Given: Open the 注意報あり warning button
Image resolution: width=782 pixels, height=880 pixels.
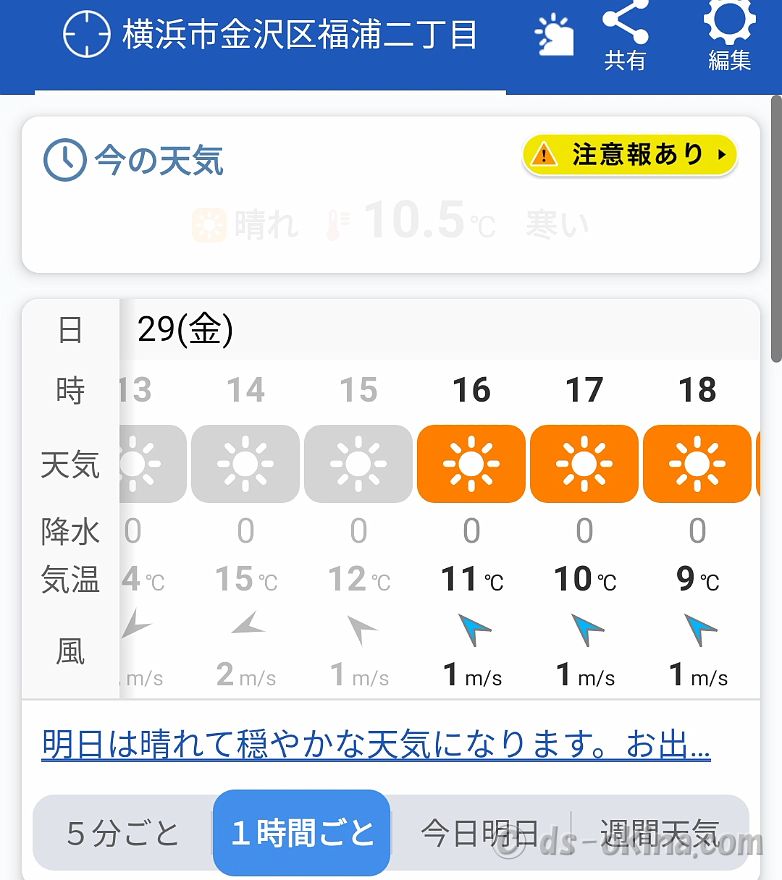Looking at the screenshot, I should click(x=629, y=155).
